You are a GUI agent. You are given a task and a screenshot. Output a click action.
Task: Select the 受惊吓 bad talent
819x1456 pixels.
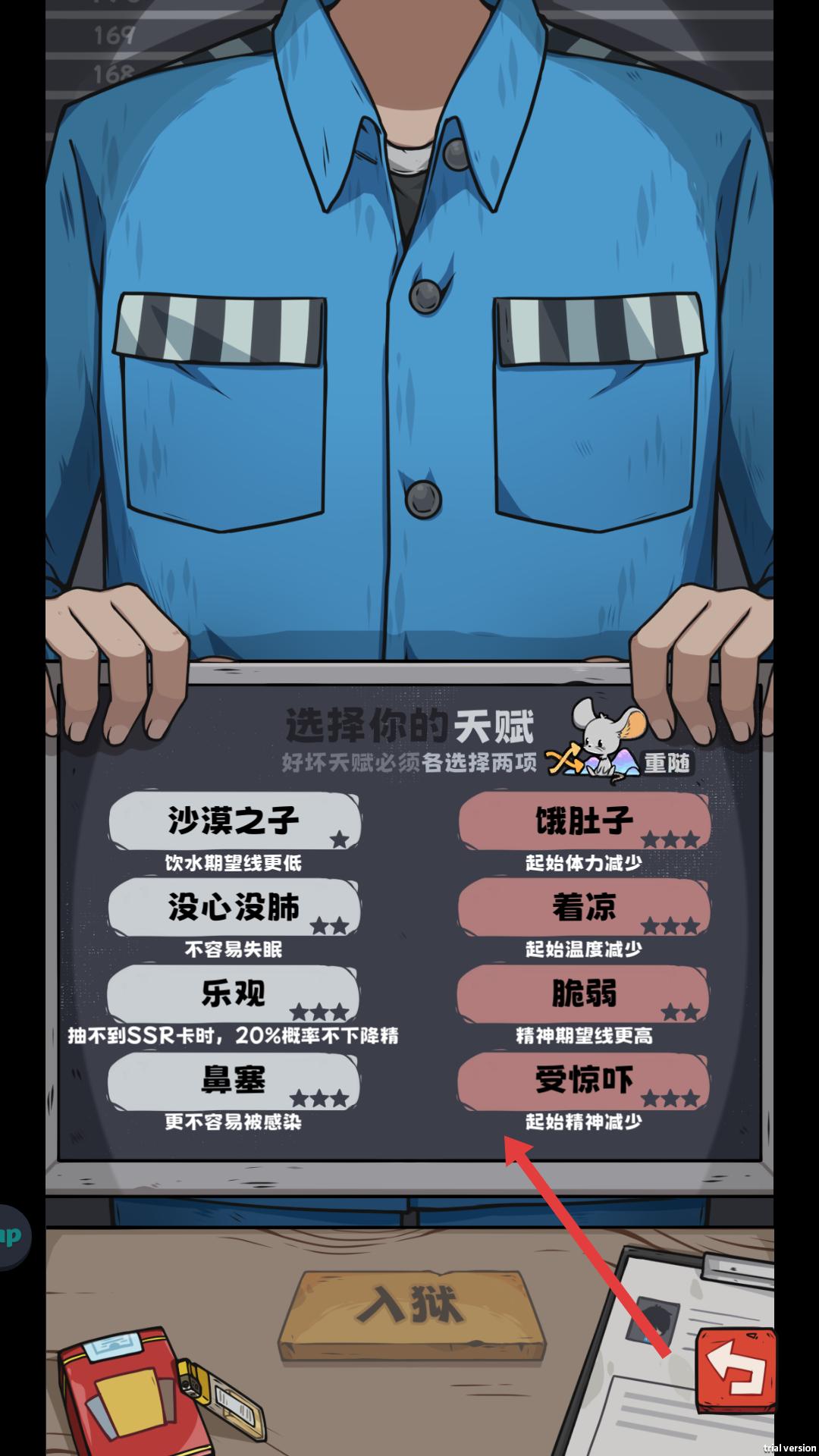pyautogui.click(x=584, y=1081)
